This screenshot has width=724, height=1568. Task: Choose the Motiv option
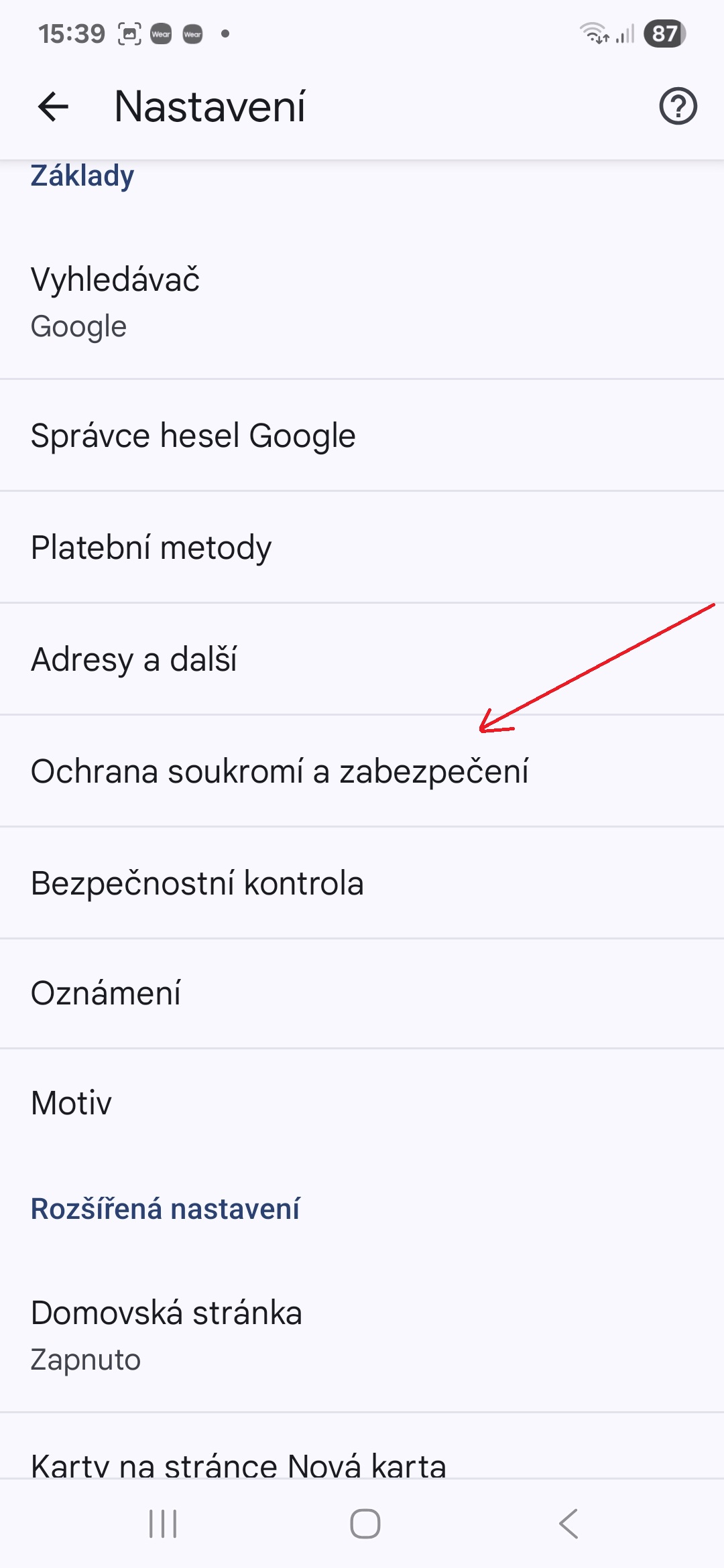point(362,1103)
